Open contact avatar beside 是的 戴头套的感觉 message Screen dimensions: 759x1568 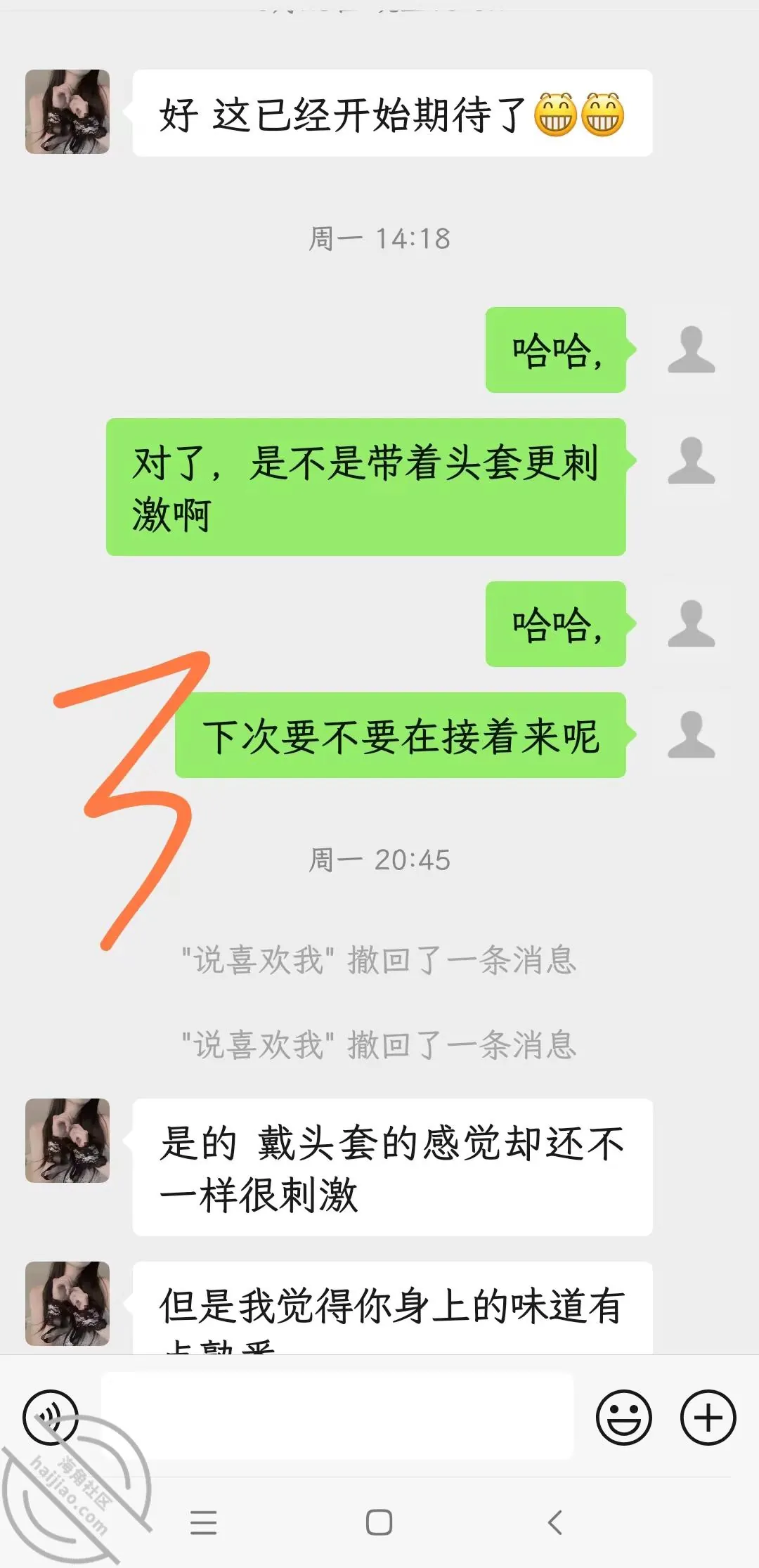click(67, 1141)
